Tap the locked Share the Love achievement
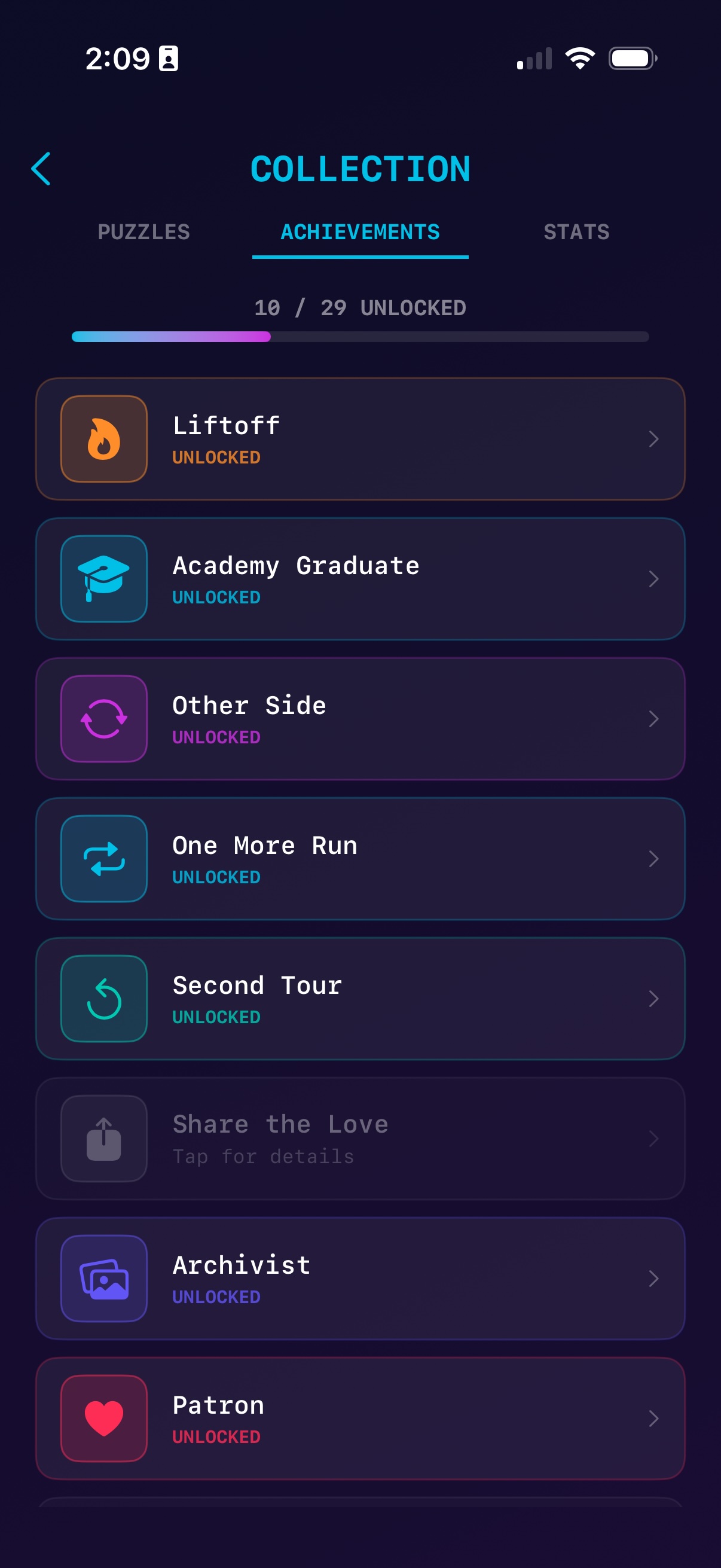Screen dimensions: 721x1568 coord(360,1139)
